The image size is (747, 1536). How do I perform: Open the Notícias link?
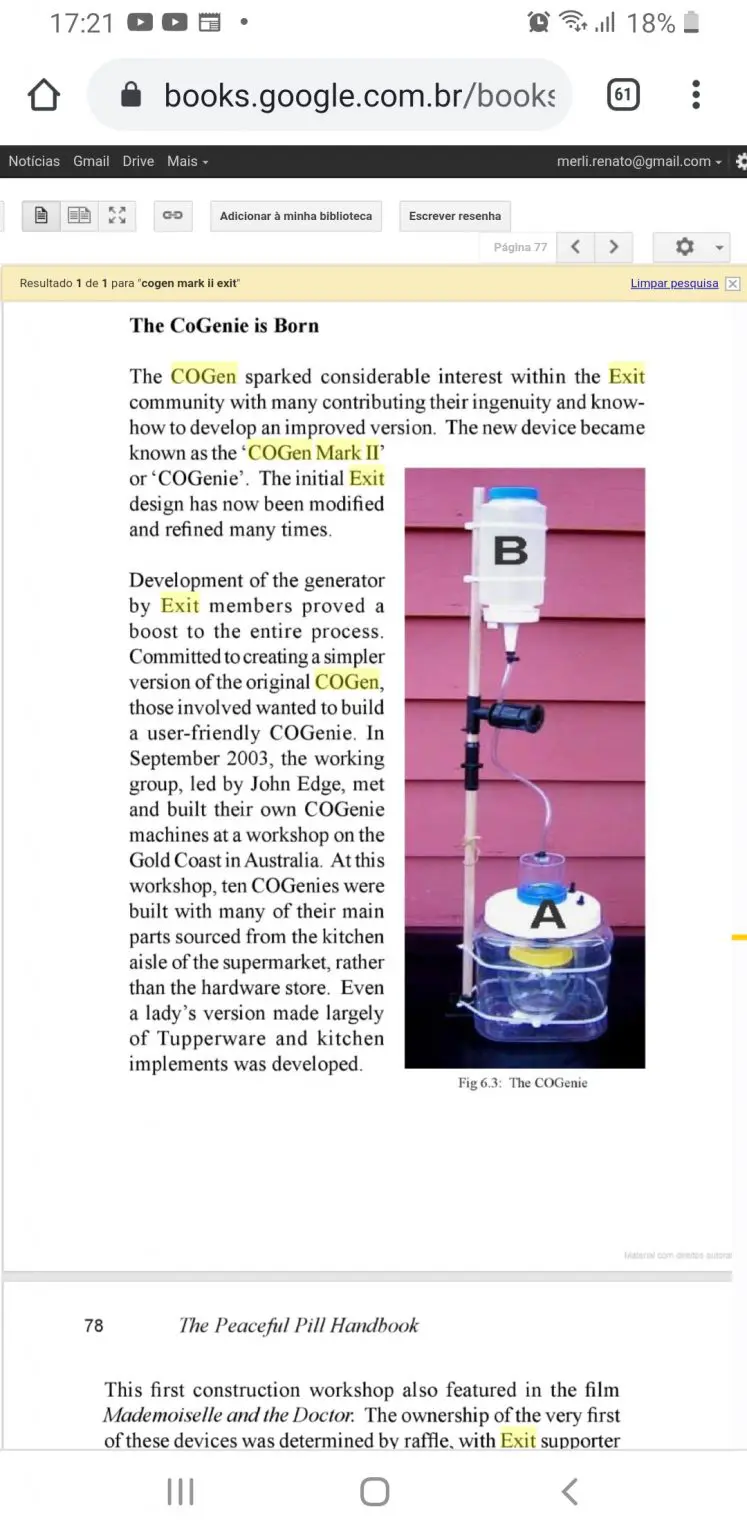34,161
